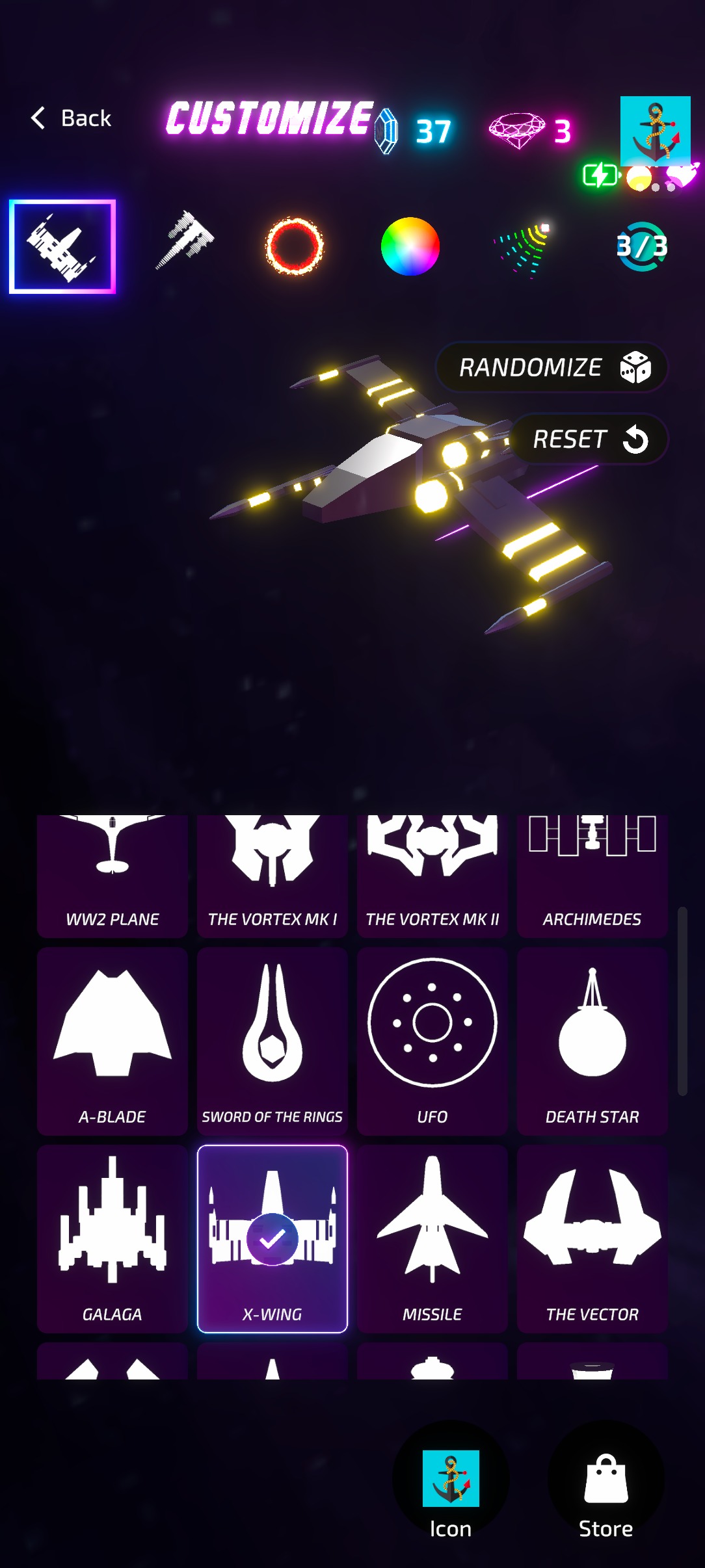Select the Missile ship
705x1568 pixels.
(x=432, y=1239)
